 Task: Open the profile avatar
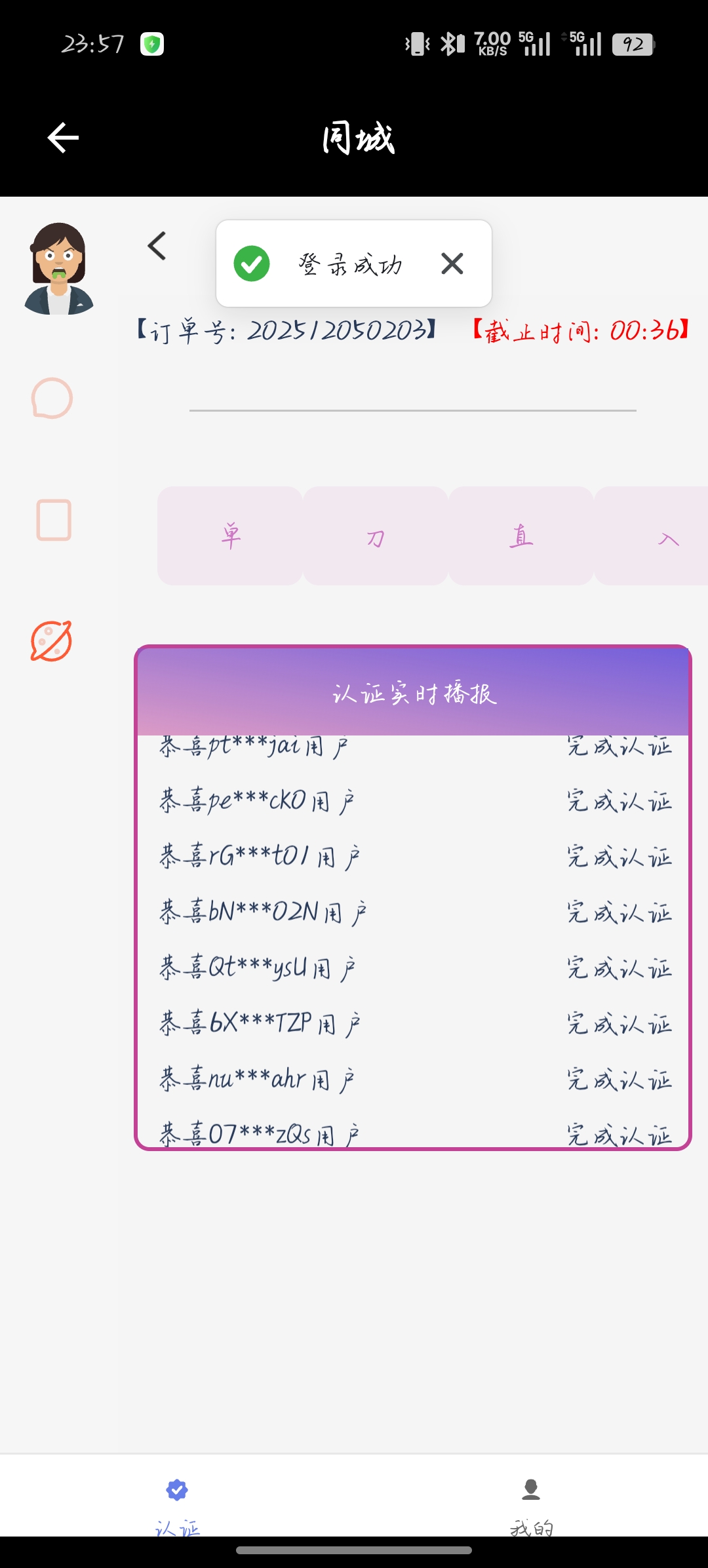(x=59, y=269)
